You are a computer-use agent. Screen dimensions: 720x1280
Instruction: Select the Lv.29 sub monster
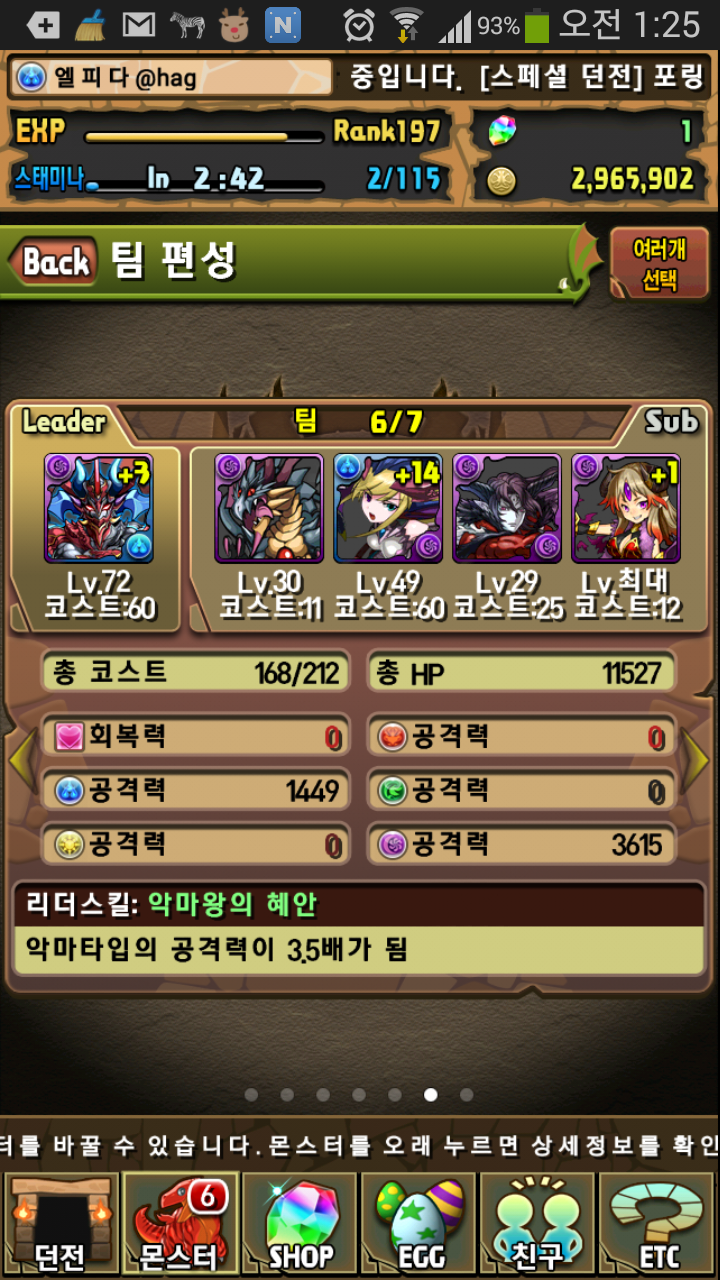(507, 508)
